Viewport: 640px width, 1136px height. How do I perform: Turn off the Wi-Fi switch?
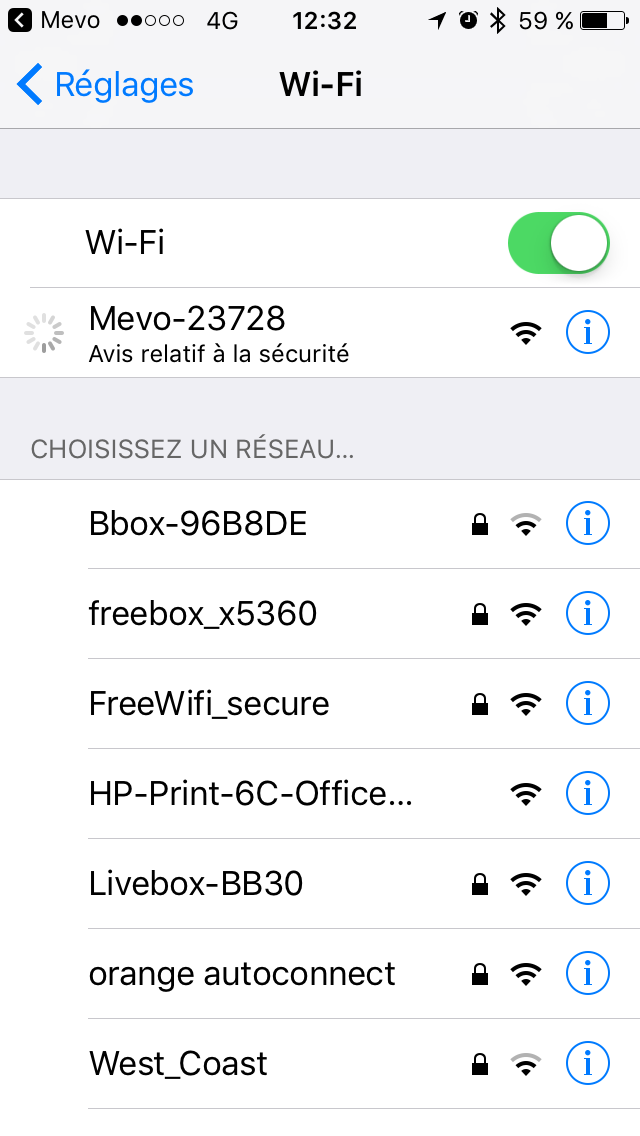pyautogui.click(x=558, y=243)
